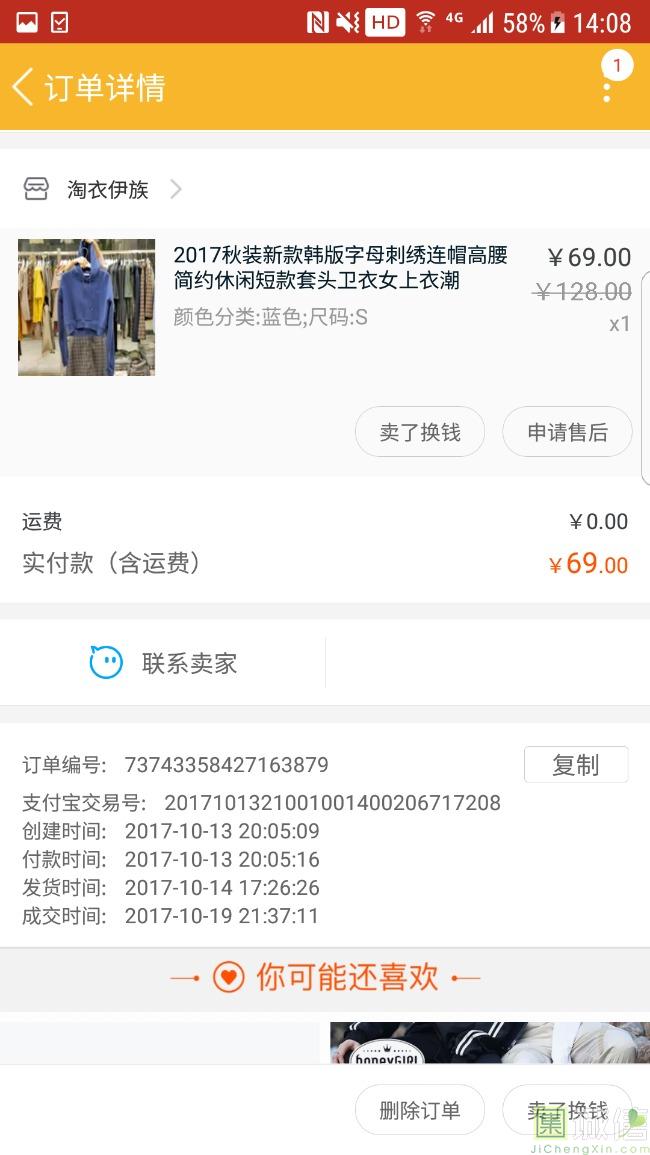Open the blue hoodie product photo
The width and height of the screenshot is (650, 1155).
point(86,307)
